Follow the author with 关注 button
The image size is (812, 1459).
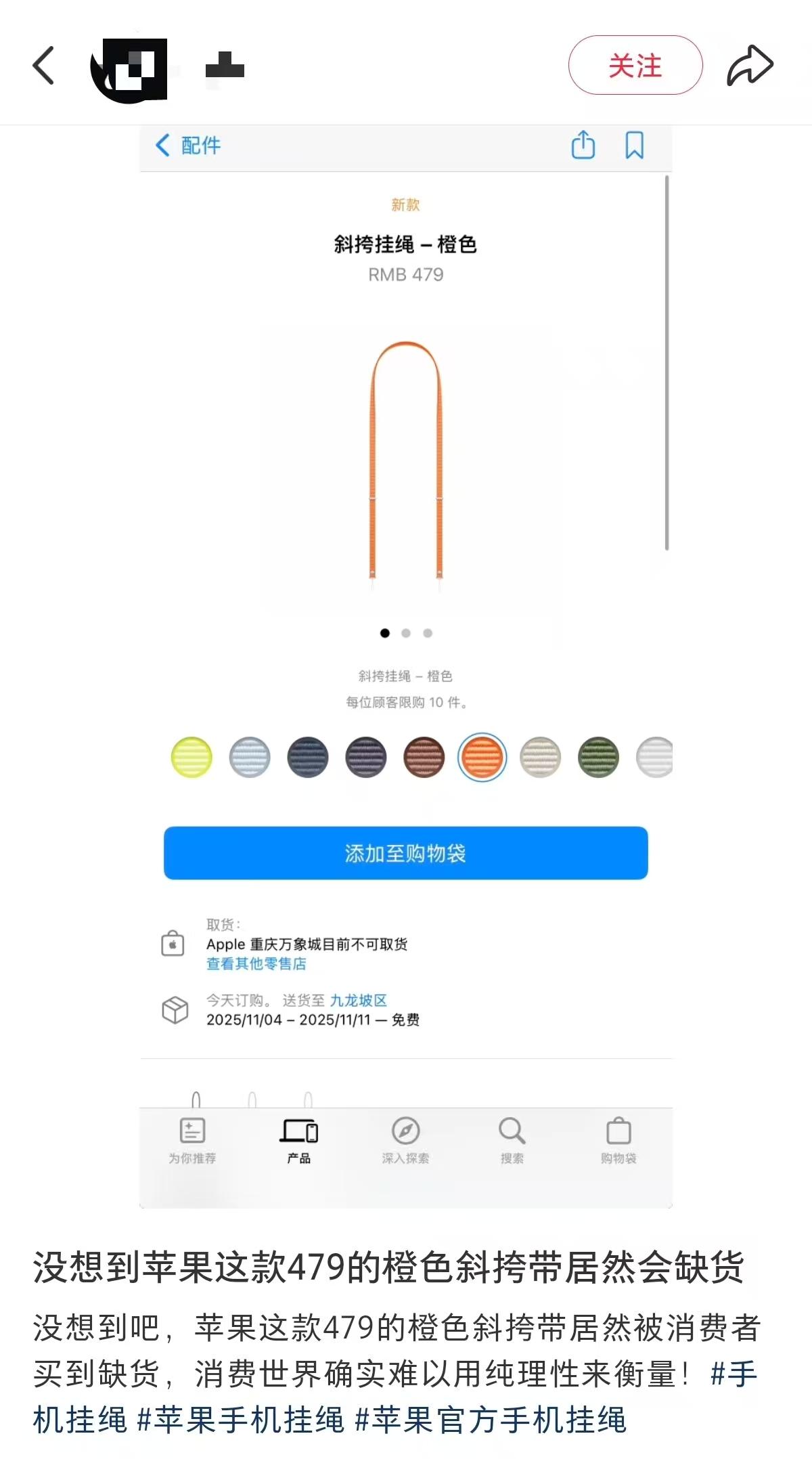tap(635, 66)
